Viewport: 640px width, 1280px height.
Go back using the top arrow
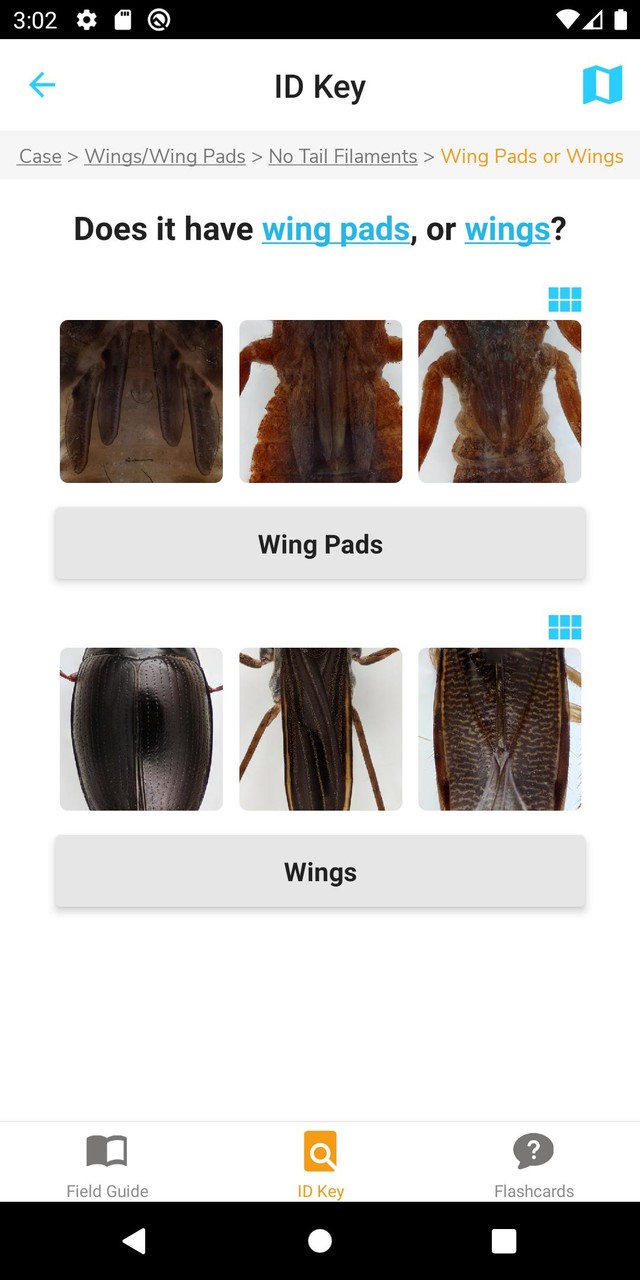(x=42, y=86)
